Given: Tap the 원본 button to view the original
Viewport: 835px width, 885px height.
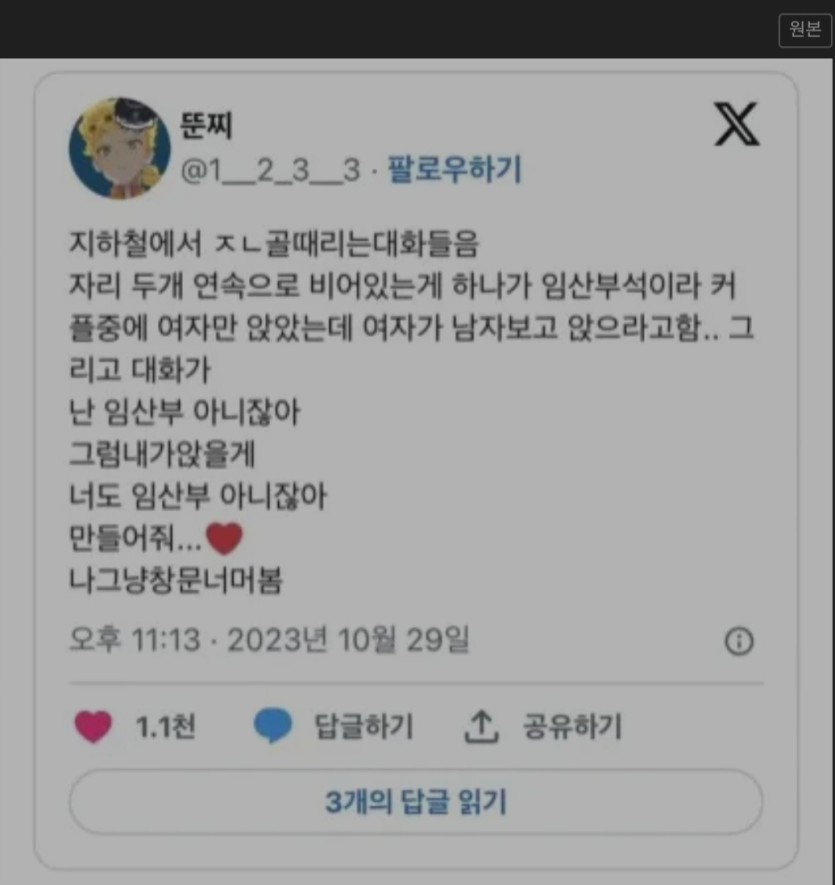Looking at the screenshot, I should coord(805,29).
